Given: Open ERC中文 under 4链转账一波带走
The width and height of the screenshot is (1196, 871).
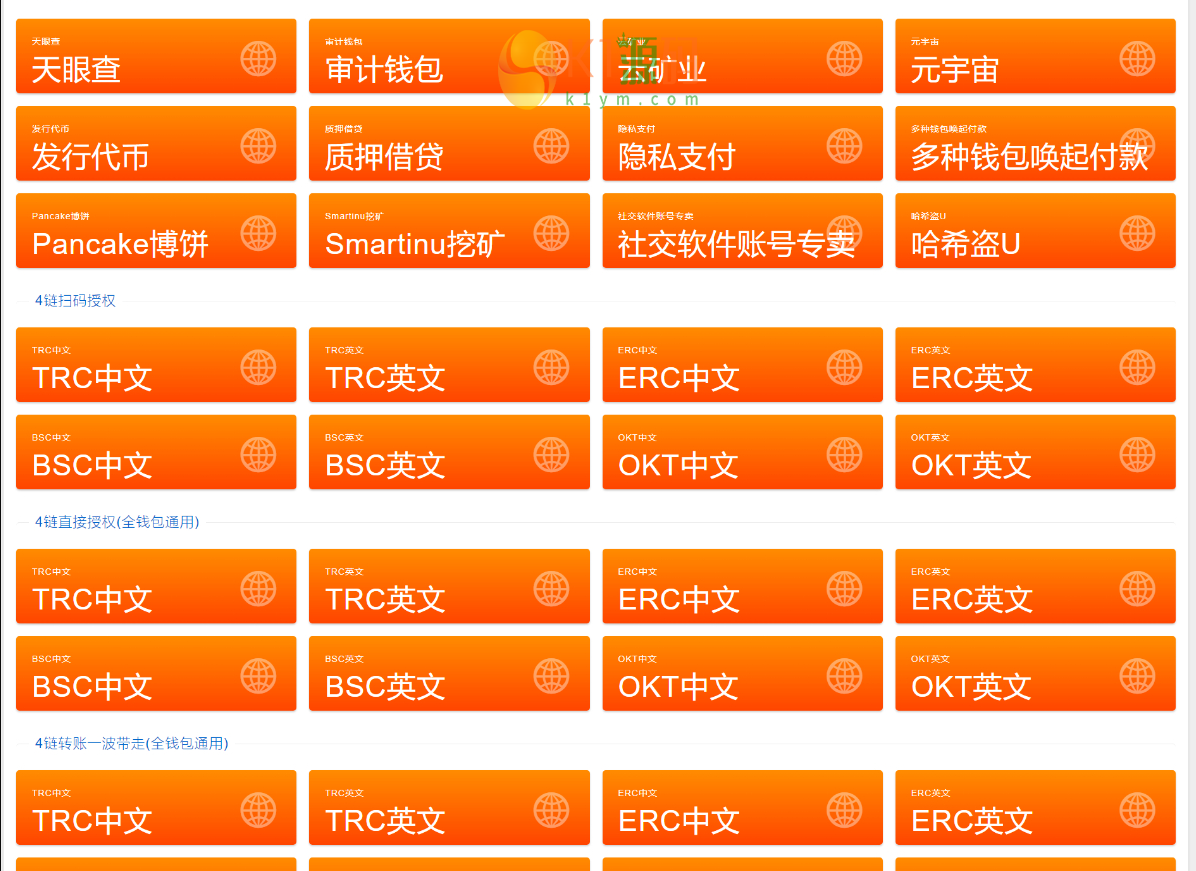Looking at the screenshot, I should (x=742, y=806).
